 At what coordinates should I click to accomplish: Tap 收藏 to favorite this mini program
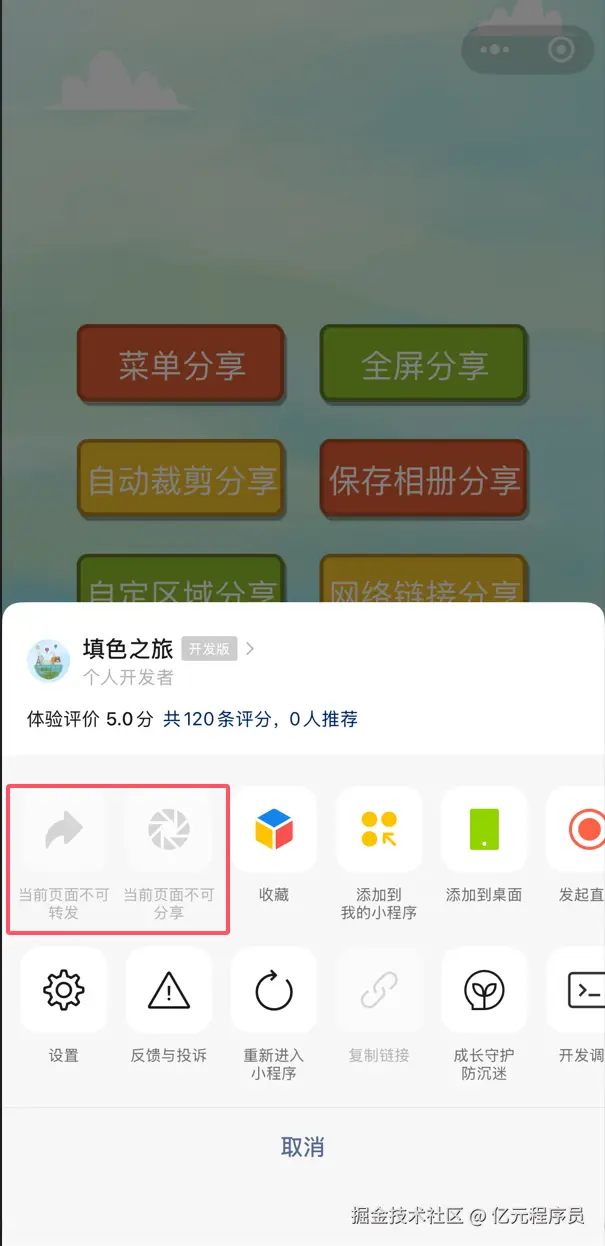point(273,829)
